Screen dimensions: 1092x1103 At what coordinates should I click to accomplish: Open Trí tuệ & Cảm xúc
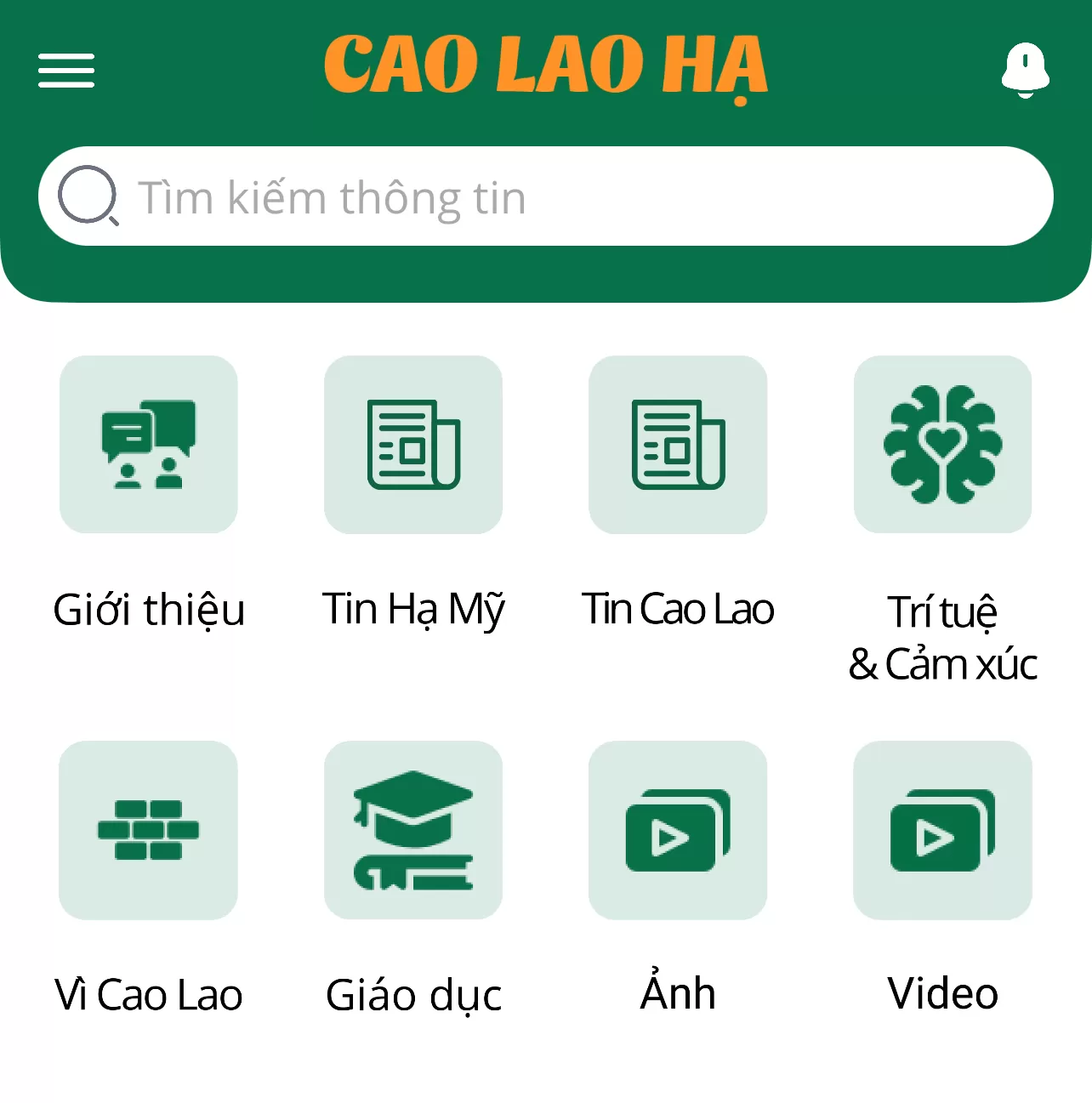942,445
